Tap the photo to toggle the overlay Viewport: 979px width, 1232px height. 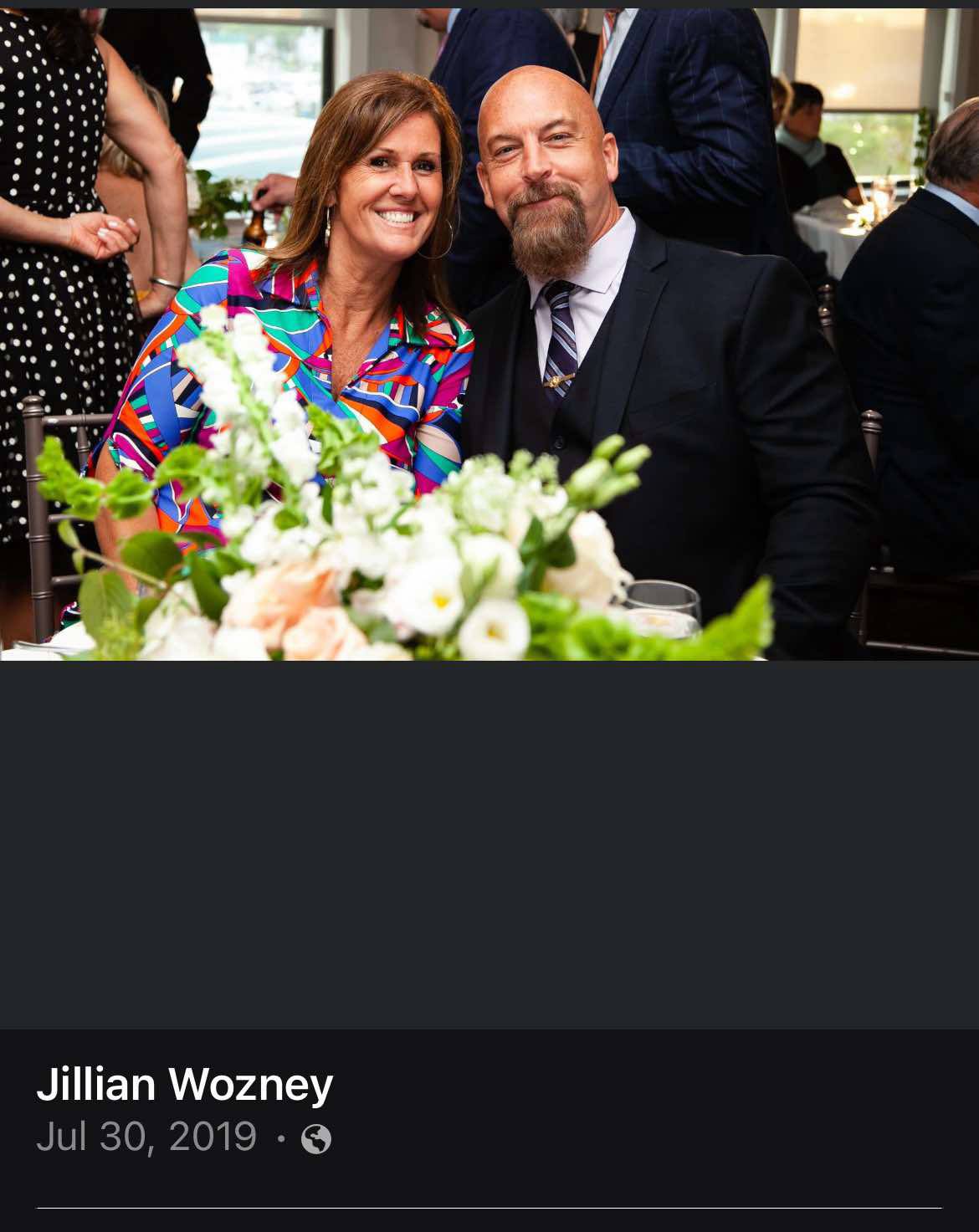[489, 335]
